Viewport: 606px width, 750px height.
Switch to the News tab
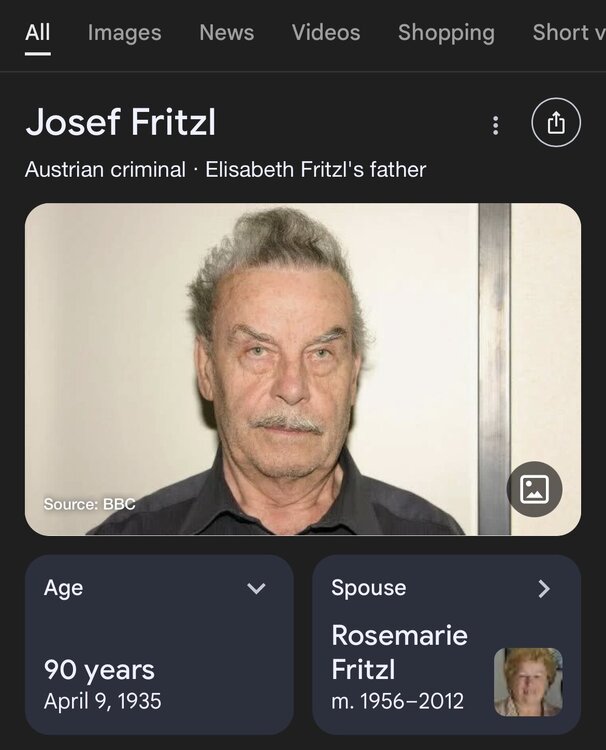click(x=226, y=32)
